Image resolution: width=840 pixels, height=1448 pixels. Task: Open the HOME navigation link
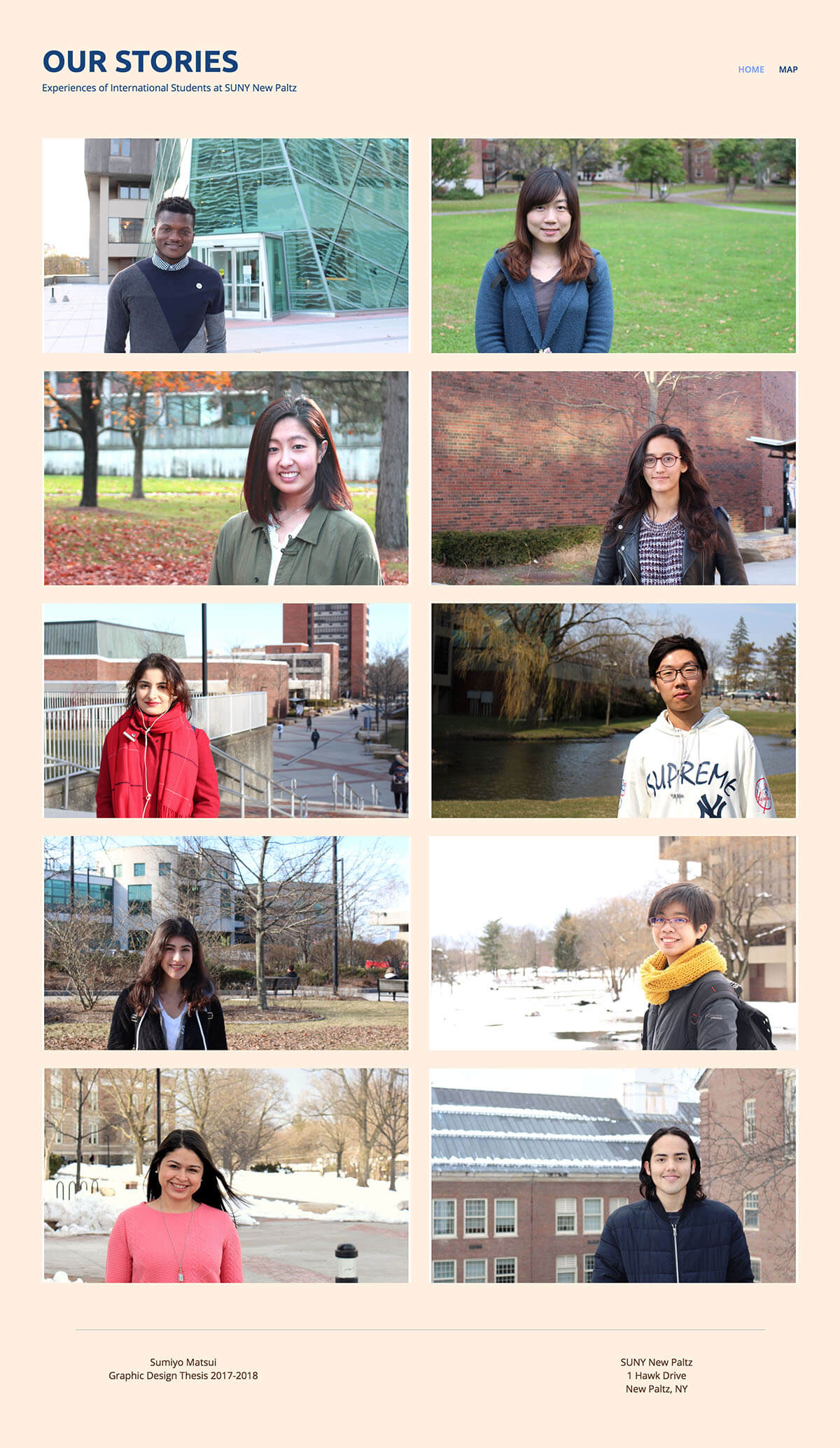(750, 69)
